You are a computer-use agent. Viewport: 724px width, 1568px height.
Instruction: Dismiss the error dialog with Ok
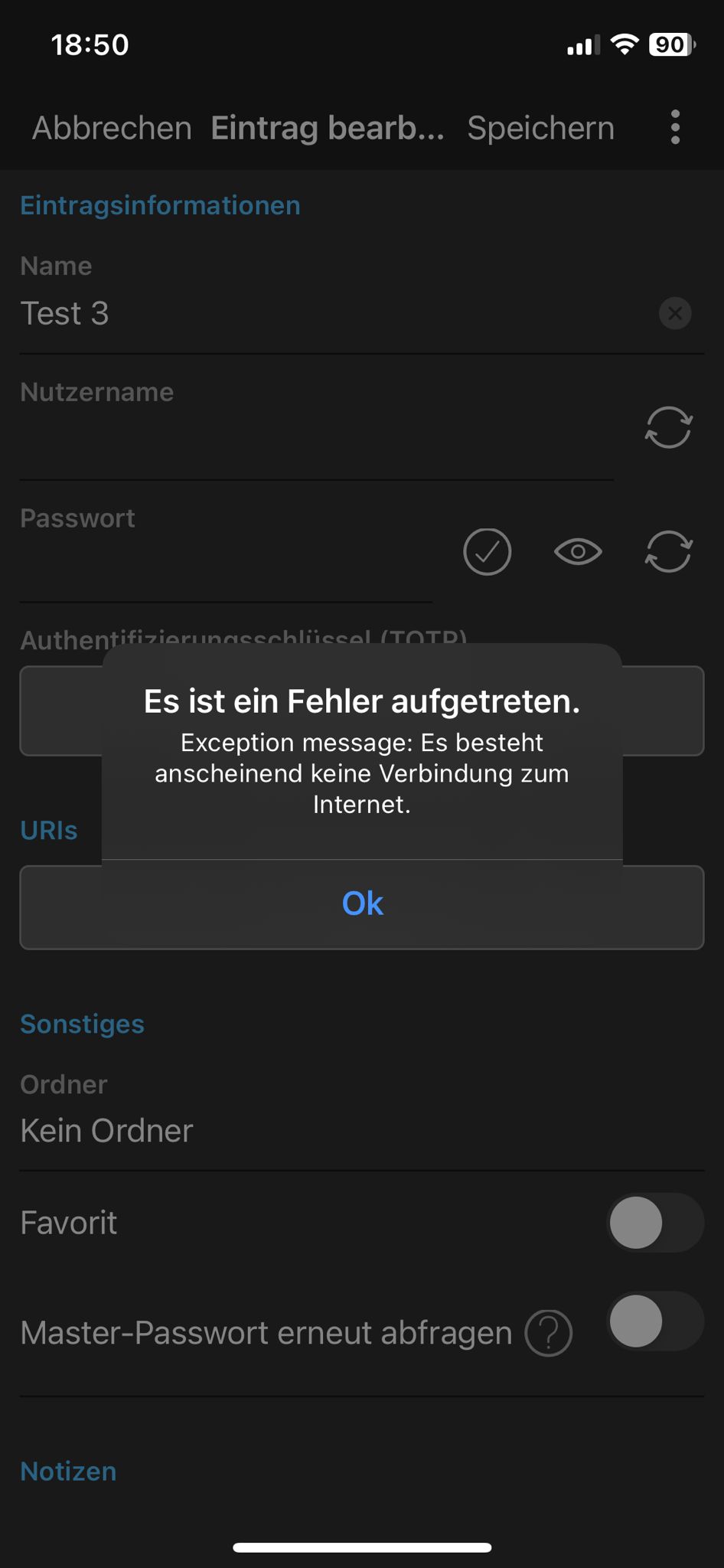pos(362,903)
